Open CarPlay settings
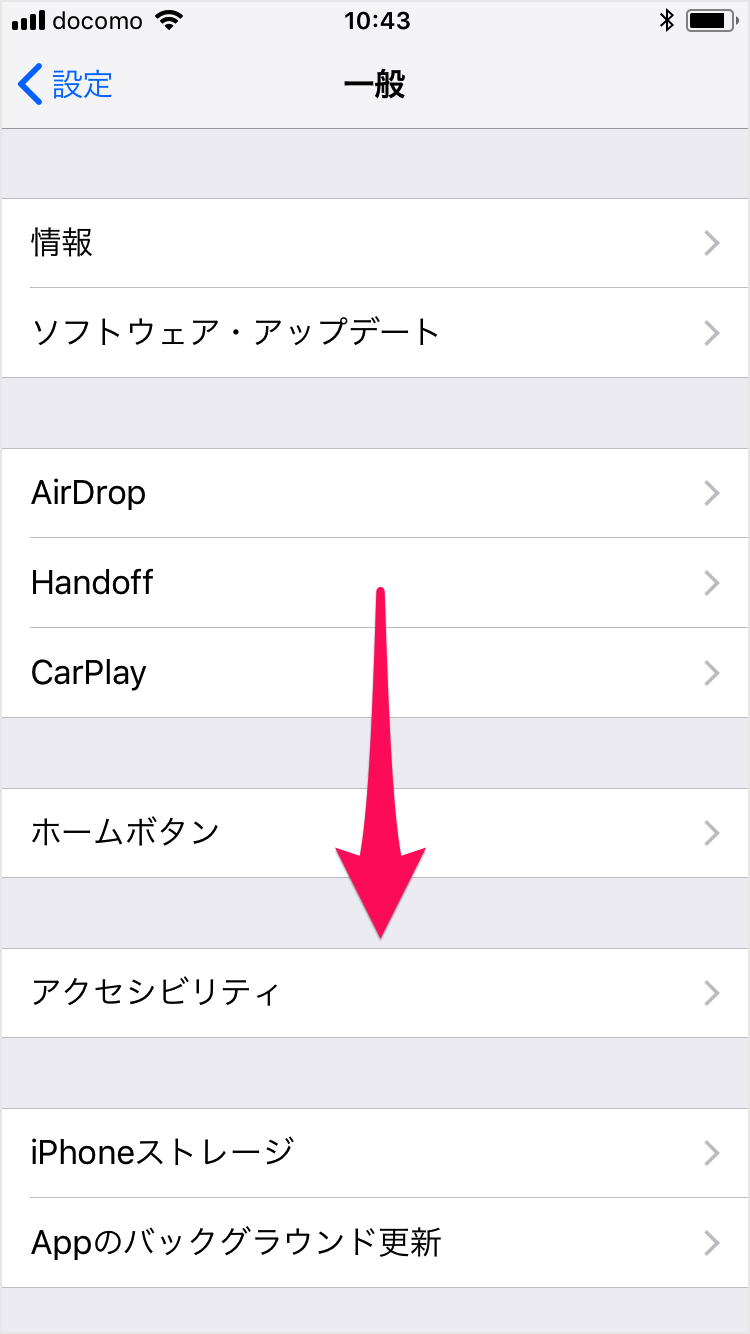 (375, 673)
